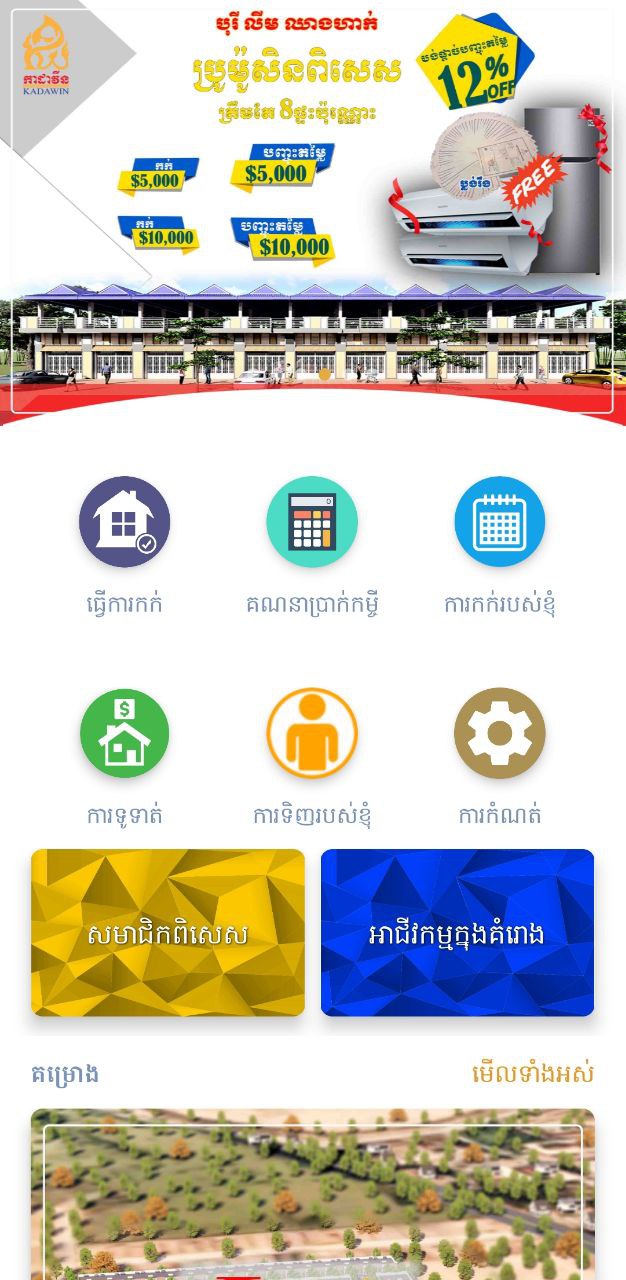Open the blue អាជីវកម្មក្នុងគំរោង card
Screen dimensions: 626x1280
[x=457, y=933]
